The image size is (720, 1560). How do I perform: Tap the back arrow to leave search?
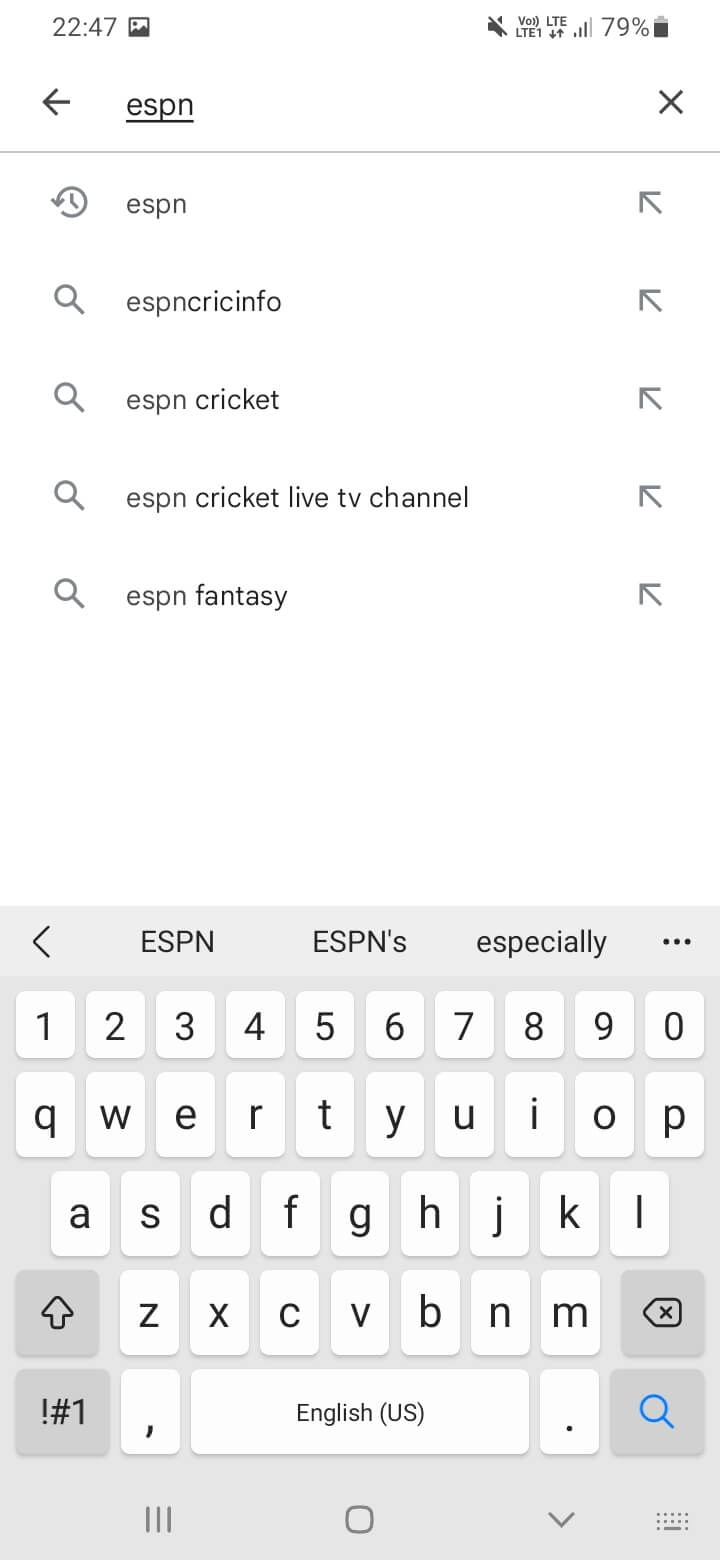coord(57,101)
